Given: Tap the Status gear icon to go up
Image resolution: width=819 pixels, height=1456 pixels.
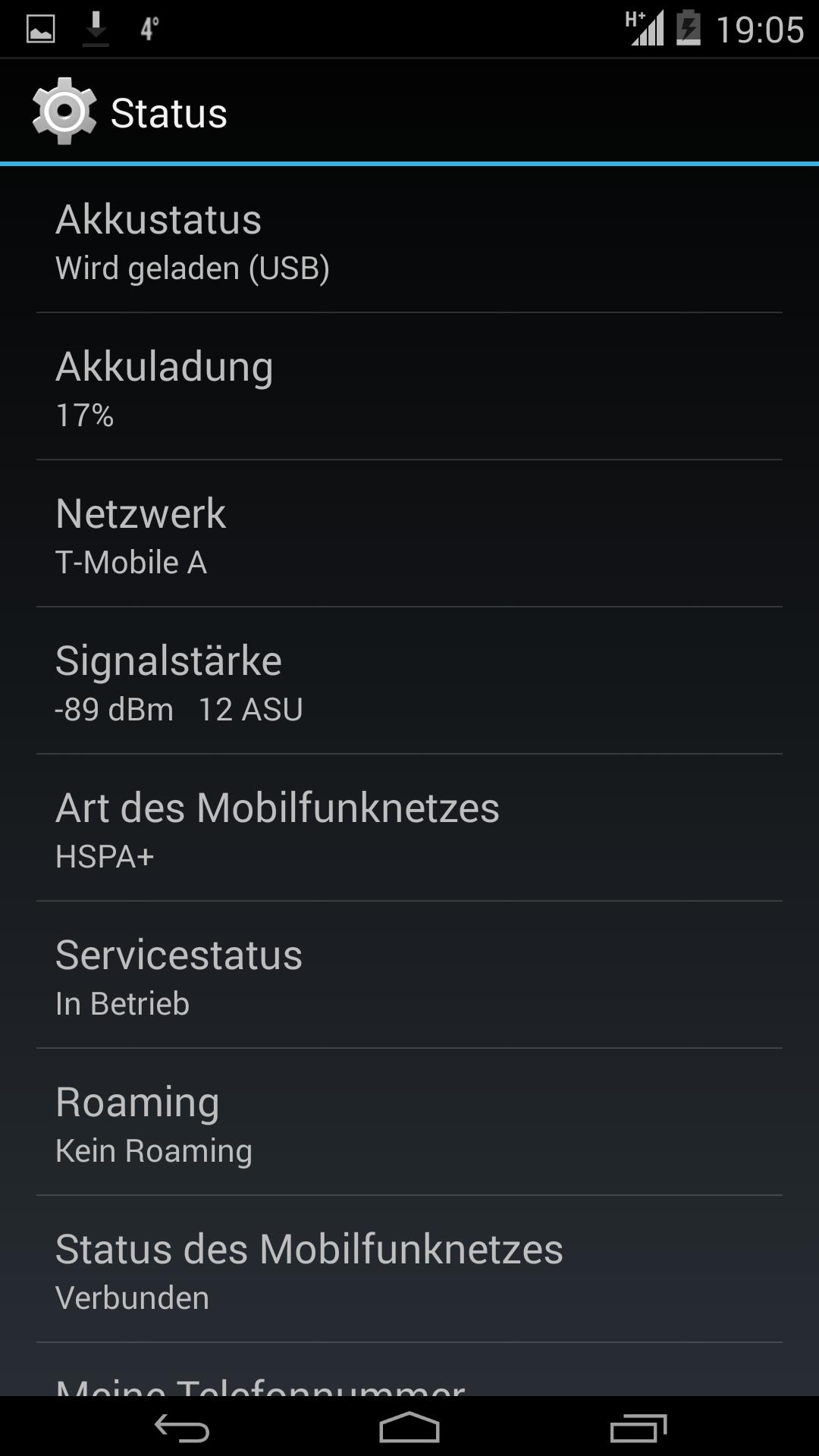Looking at the screenshot, I should pos(64,112).
